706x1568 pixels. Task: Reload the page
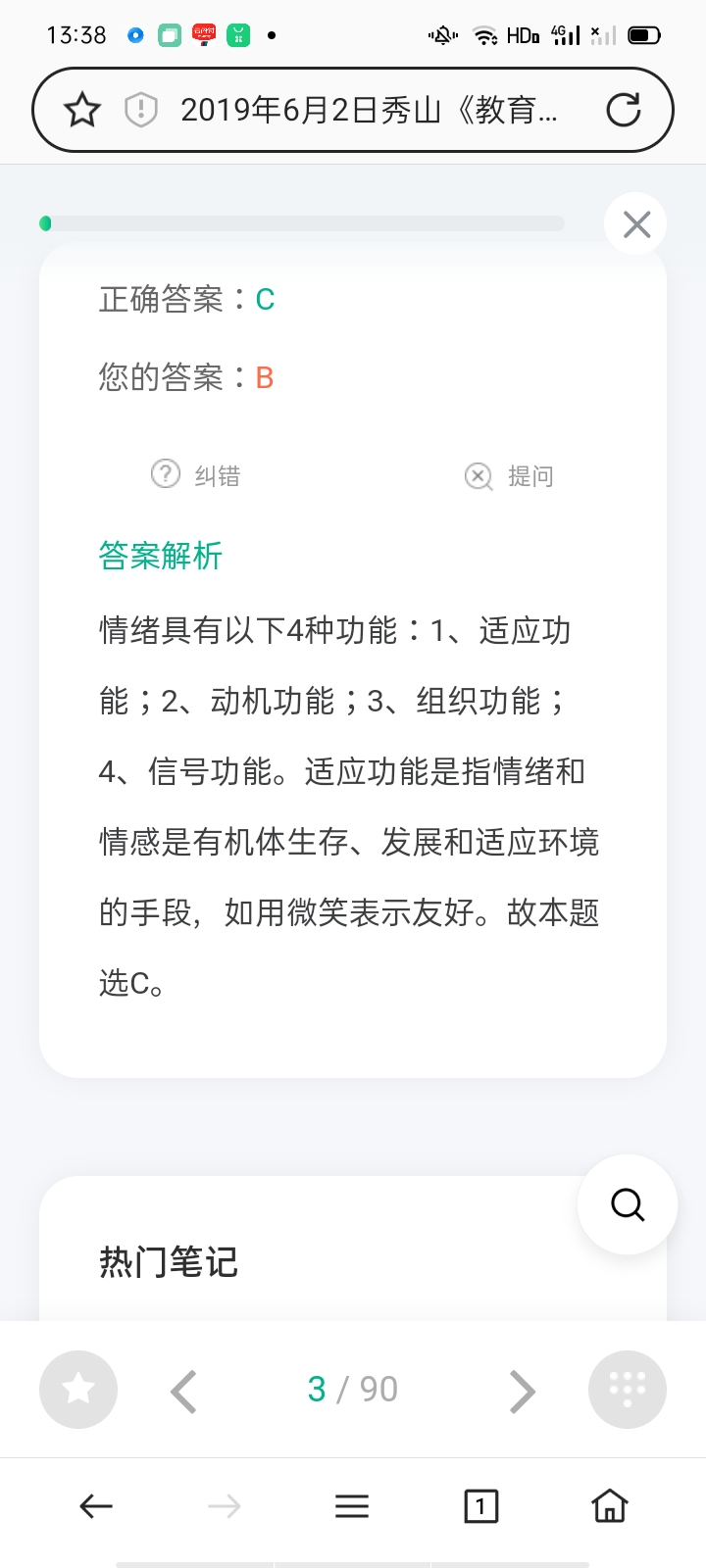(x=623, y=110)
